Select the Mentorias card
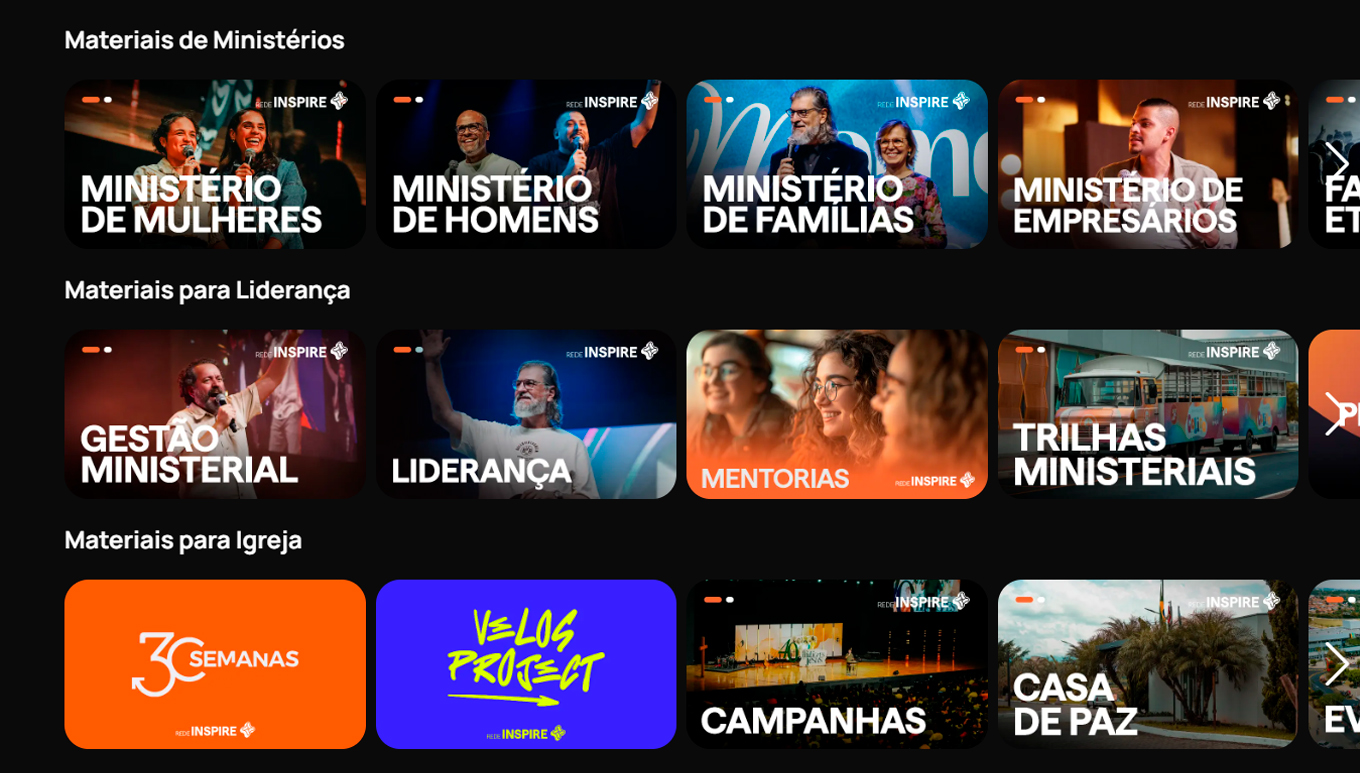 837,414
